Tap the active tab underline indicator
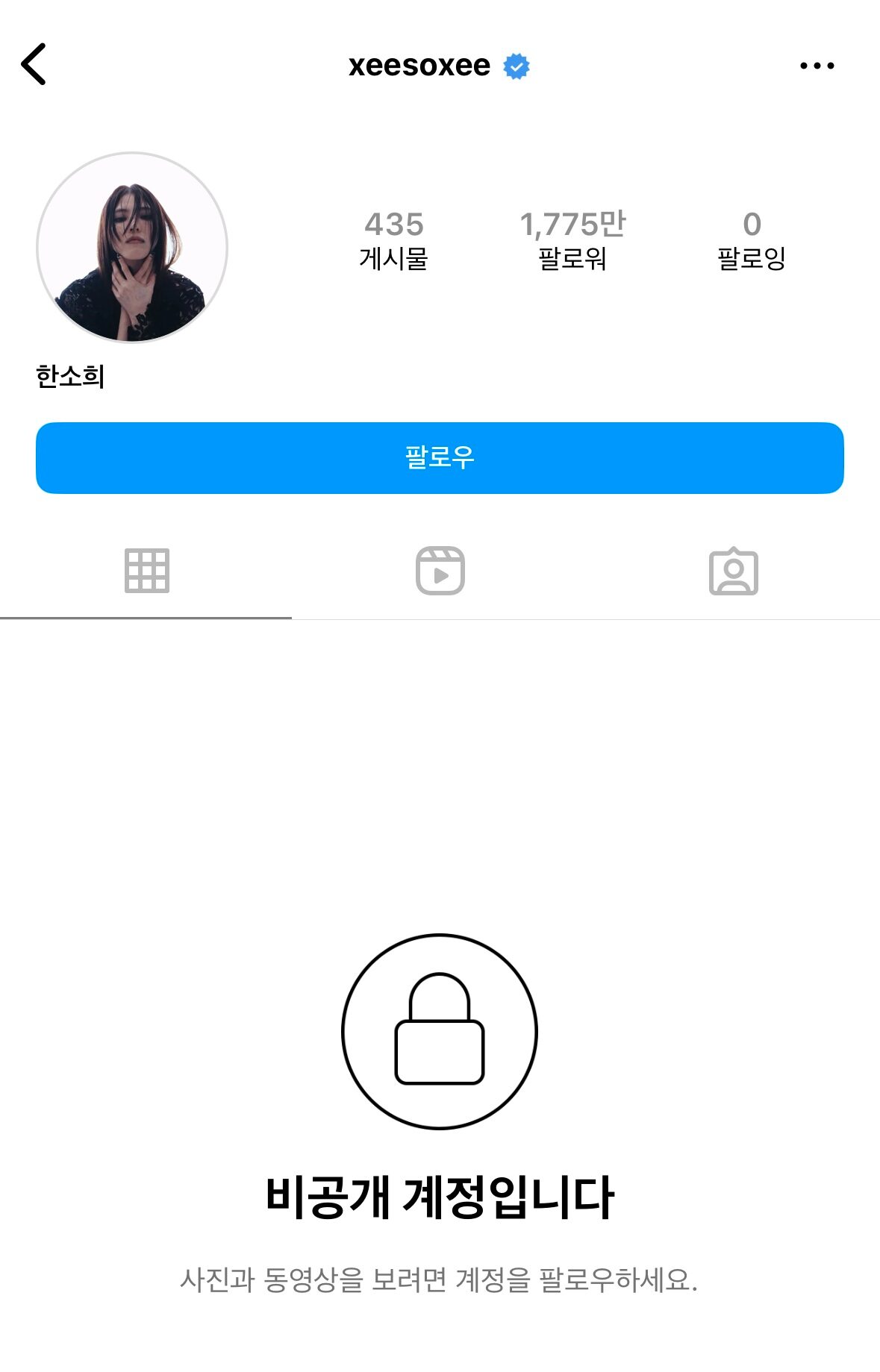The width and height of the screenshot is (880, 1372). coord(146,617)
